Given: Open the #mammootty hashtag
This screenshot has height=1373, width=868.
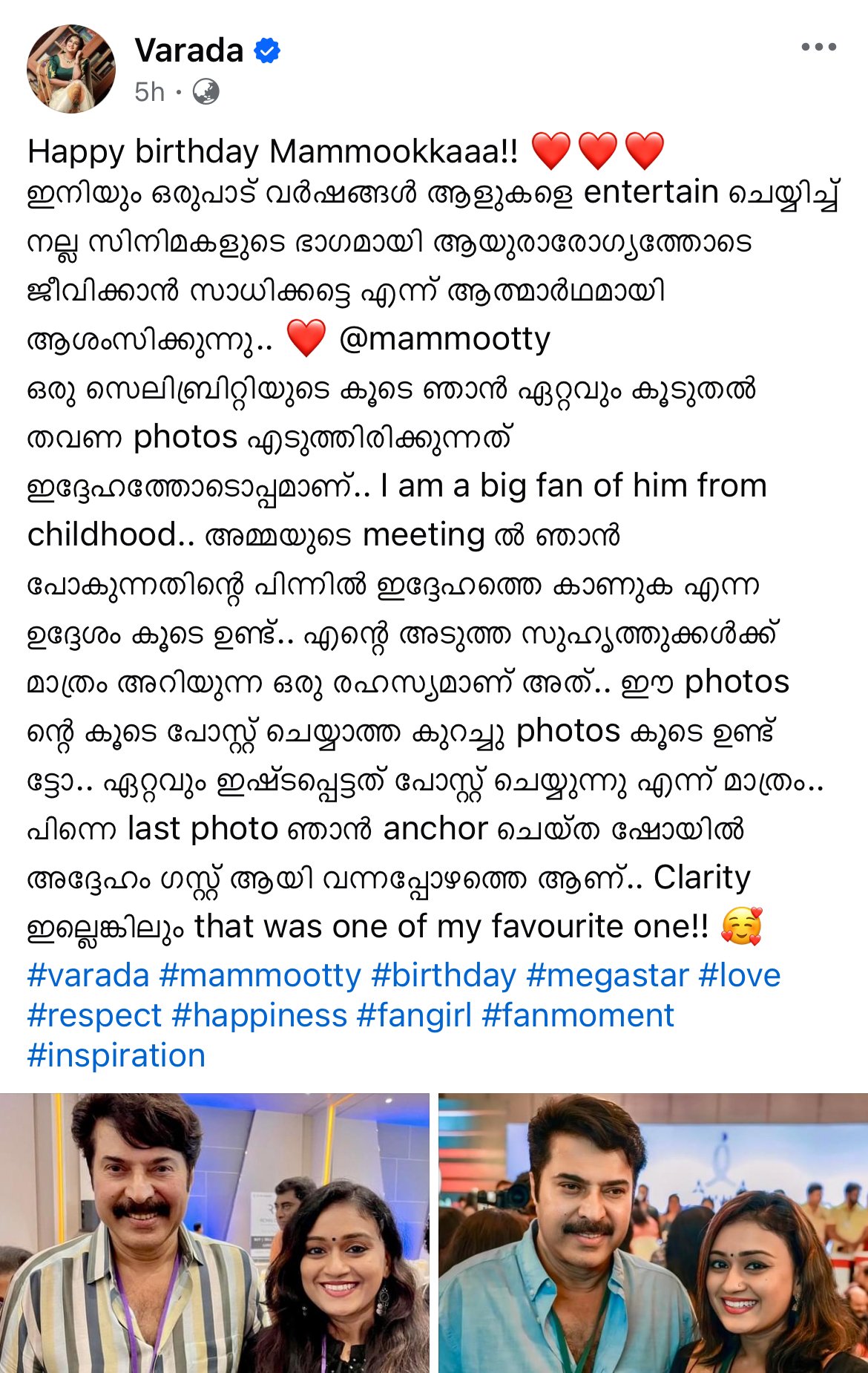Looking at the screenshot, I should tap(260, 975).
